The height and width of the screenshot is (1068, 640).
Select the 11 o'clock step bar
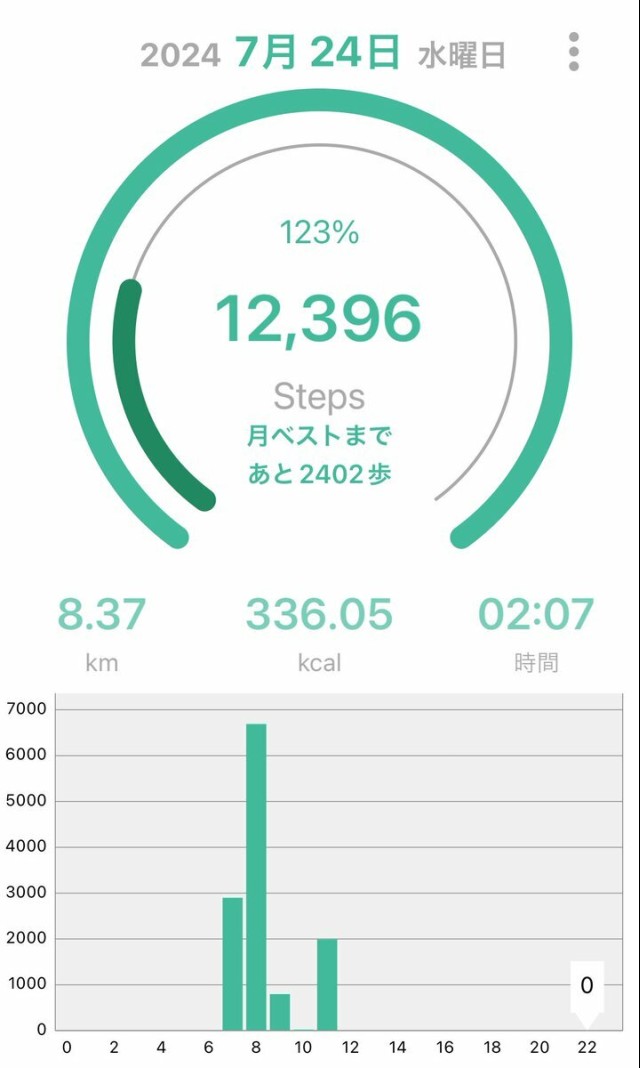pyautogui.click(x=327, y=983)
